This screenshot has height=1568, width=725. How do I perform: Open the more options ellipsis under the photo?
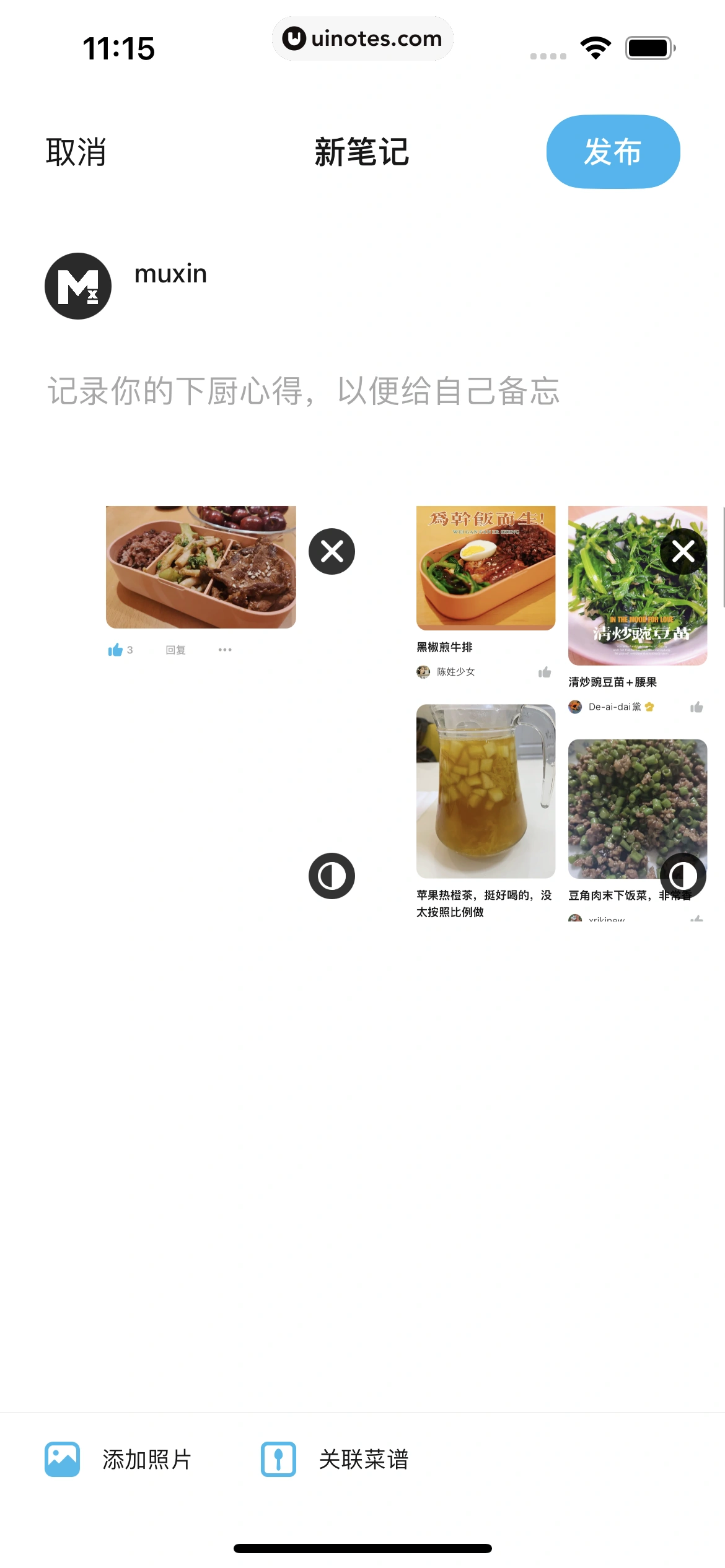[225, 649]
